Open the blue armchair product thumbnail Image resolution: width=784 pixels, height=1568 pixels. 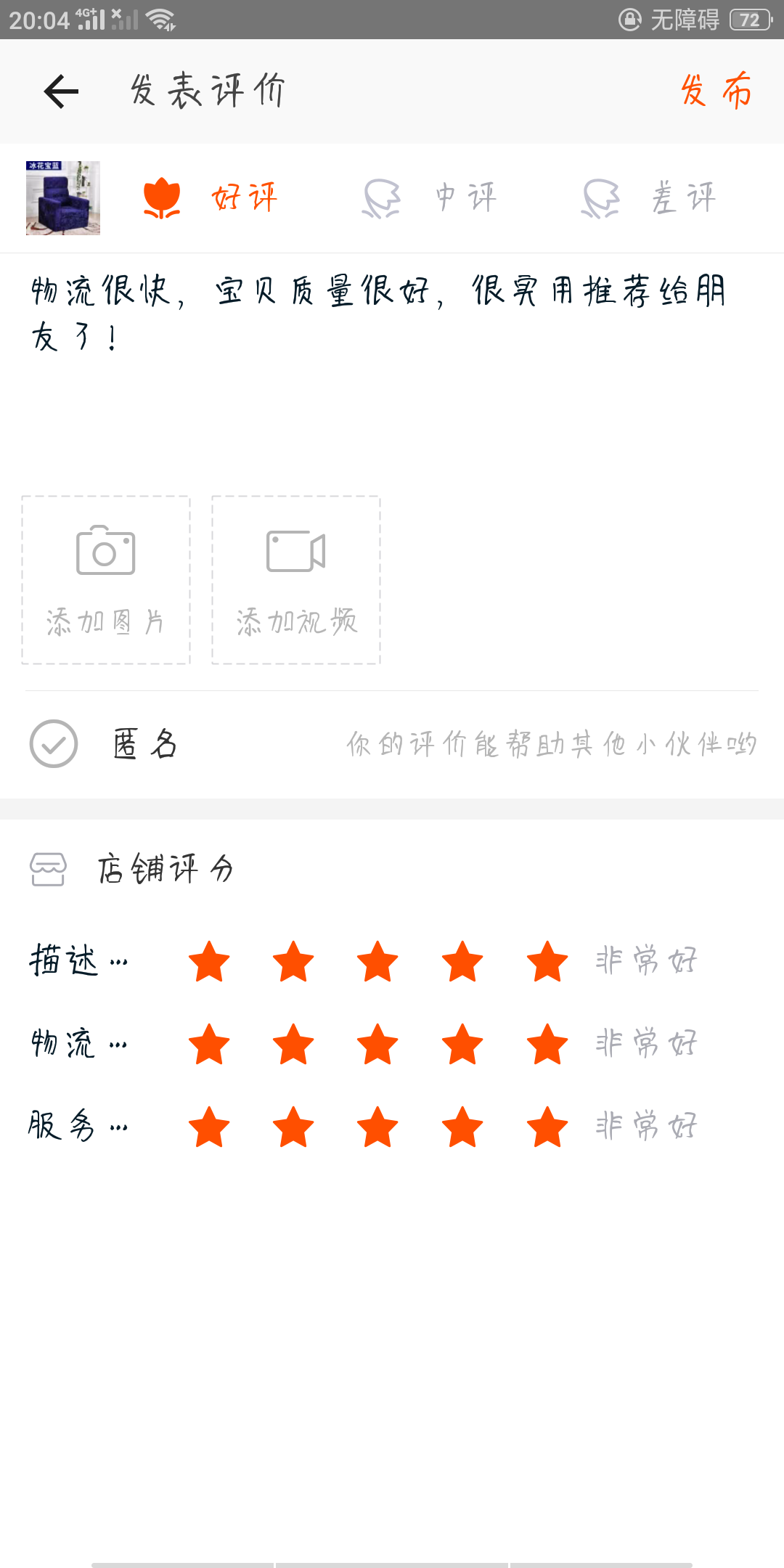pyautogui.click(x=63, y=198)
